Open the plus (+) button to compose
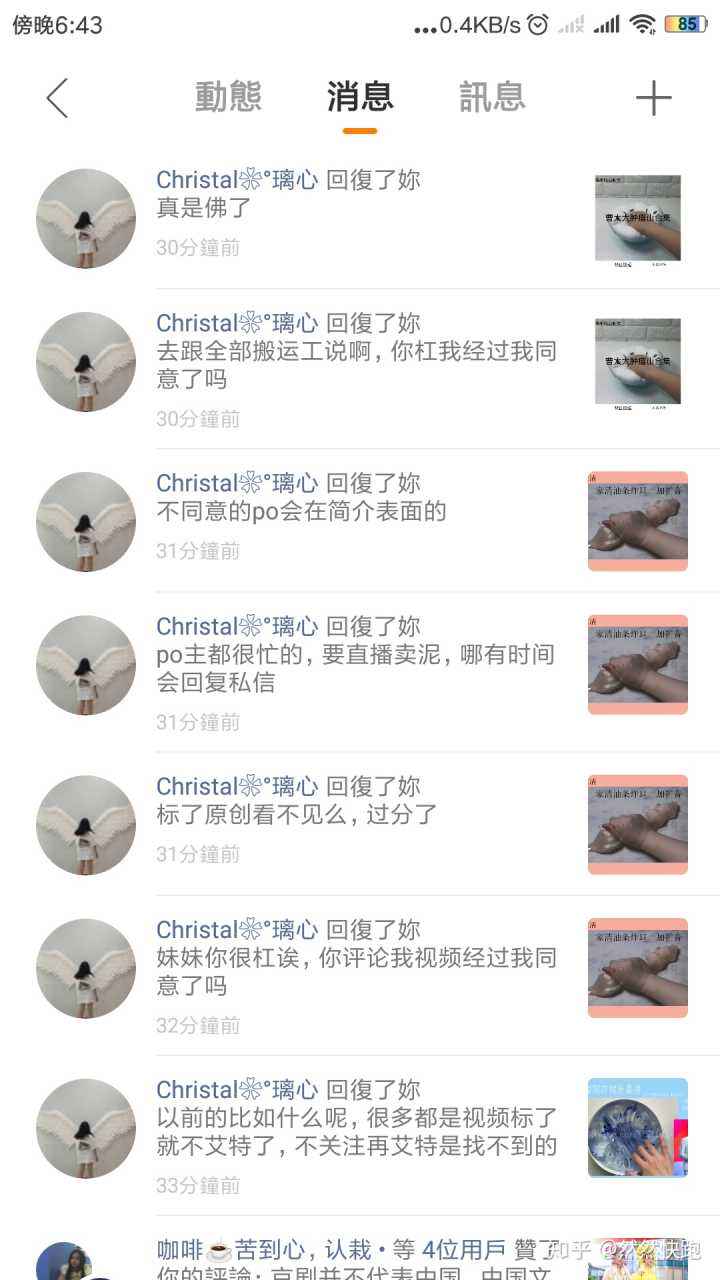 tap(654, 97)
